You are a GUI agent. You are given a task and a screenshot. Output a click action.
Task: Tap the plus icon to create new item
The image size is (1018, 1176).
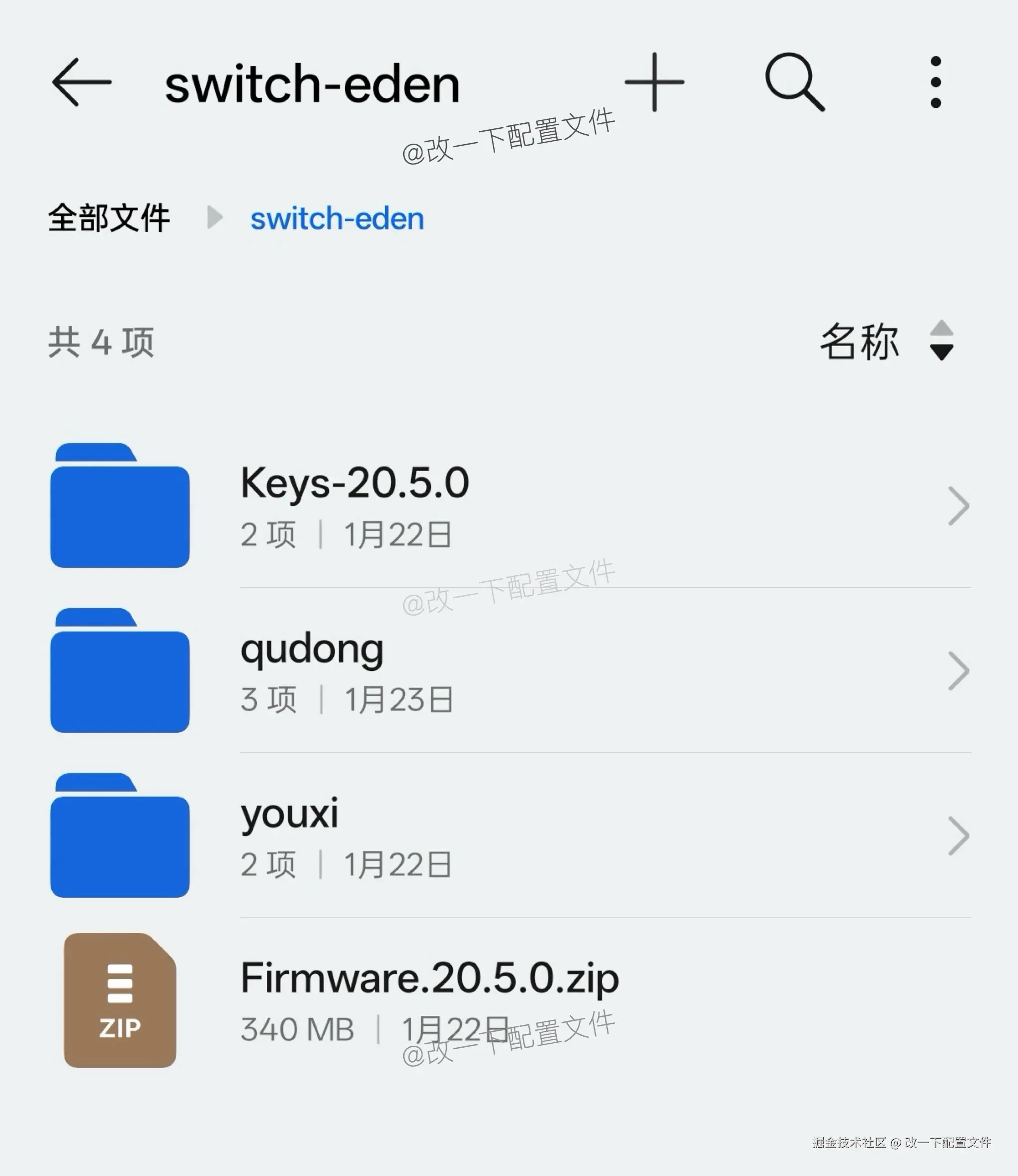pos(656,83)
